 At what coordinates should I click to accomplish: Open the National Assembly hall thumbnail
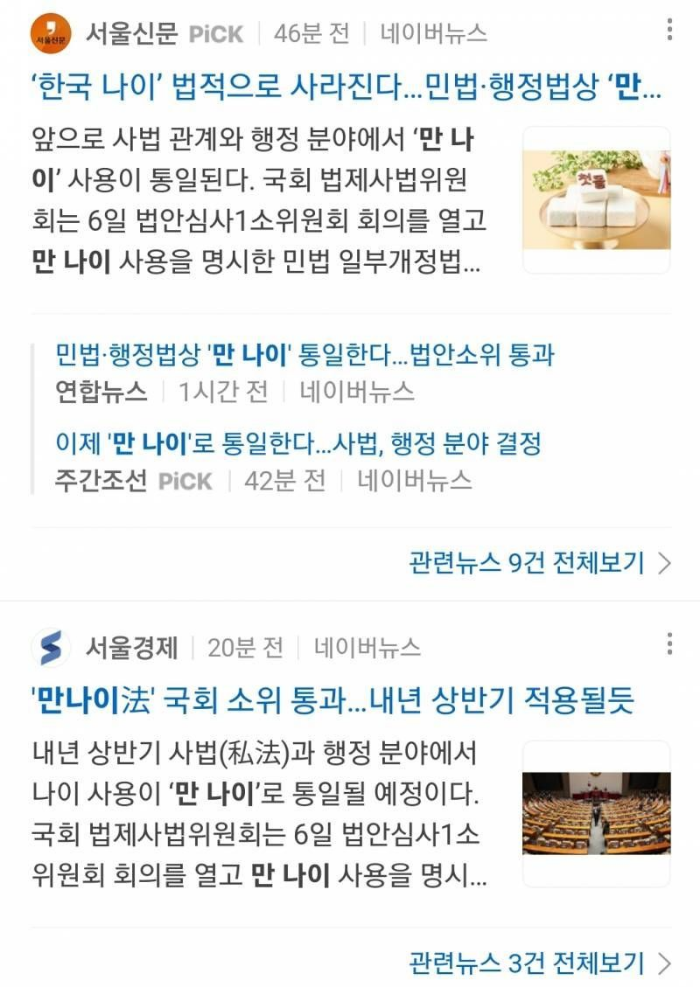point(596,813)
